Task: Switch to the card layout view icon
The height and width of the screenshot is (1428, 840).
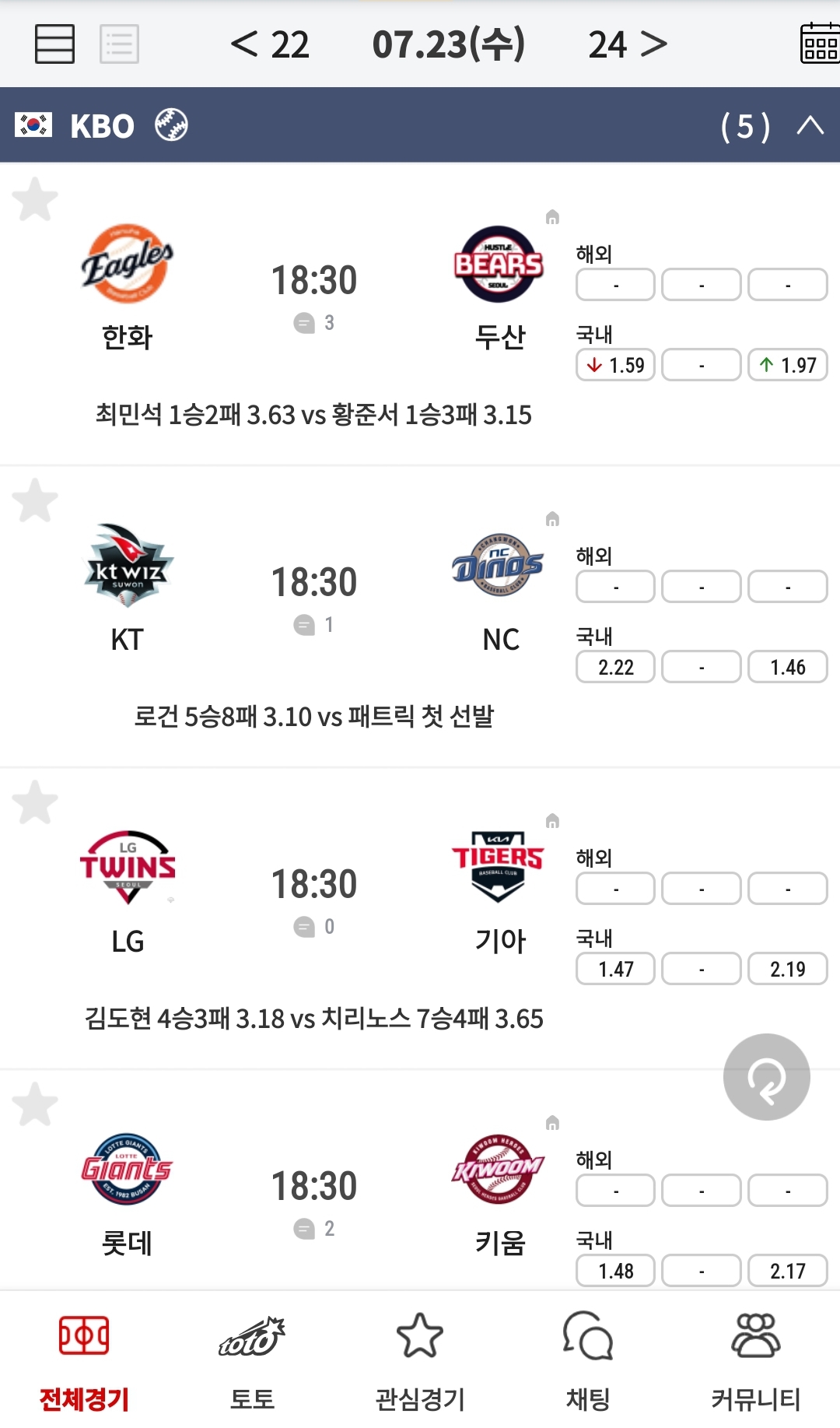Action: (x=54, y=44)
